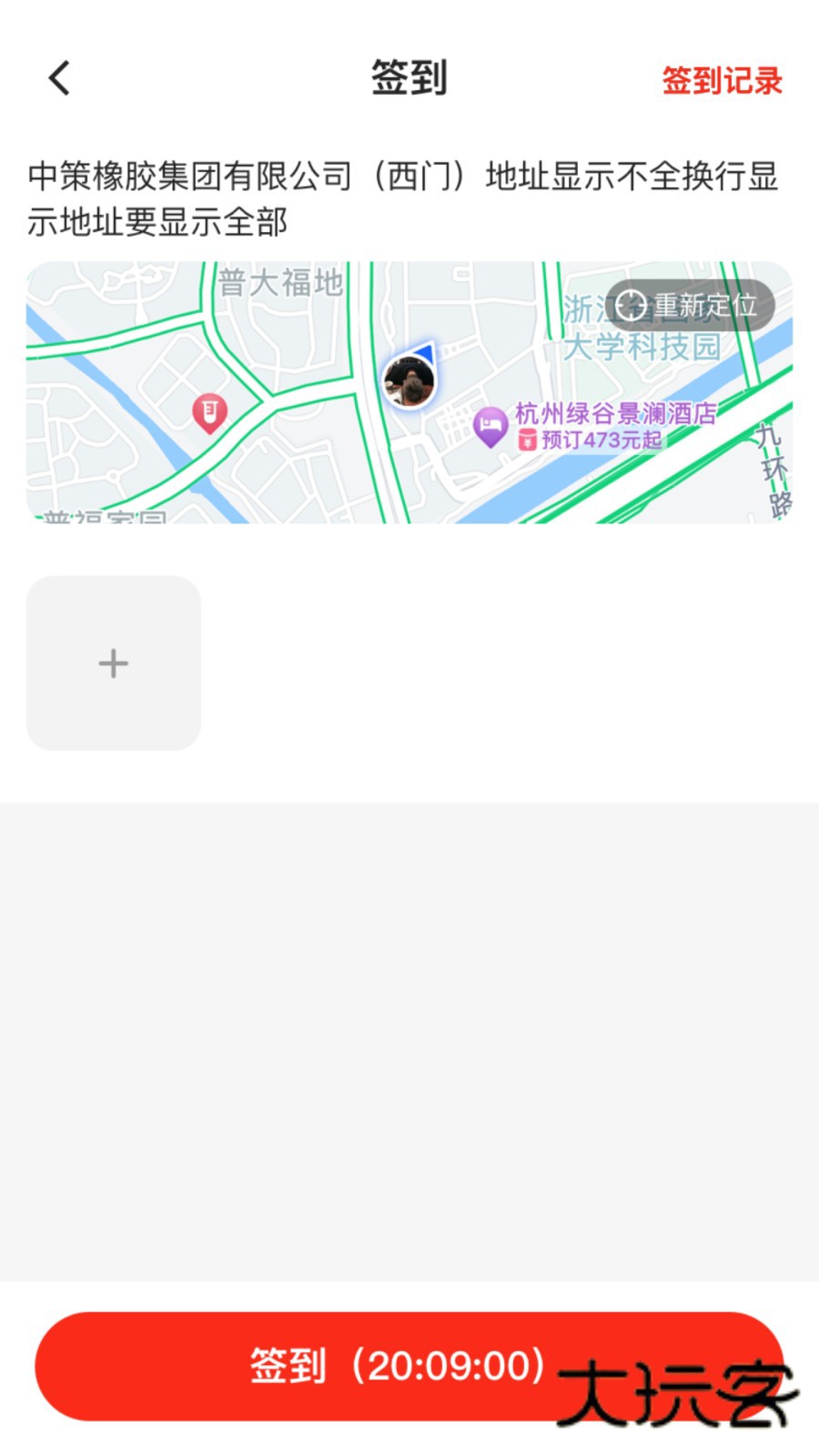Click the user avatar marker on the map
Viewport: 819px width, 1456px height.
[x=411, y=380]
